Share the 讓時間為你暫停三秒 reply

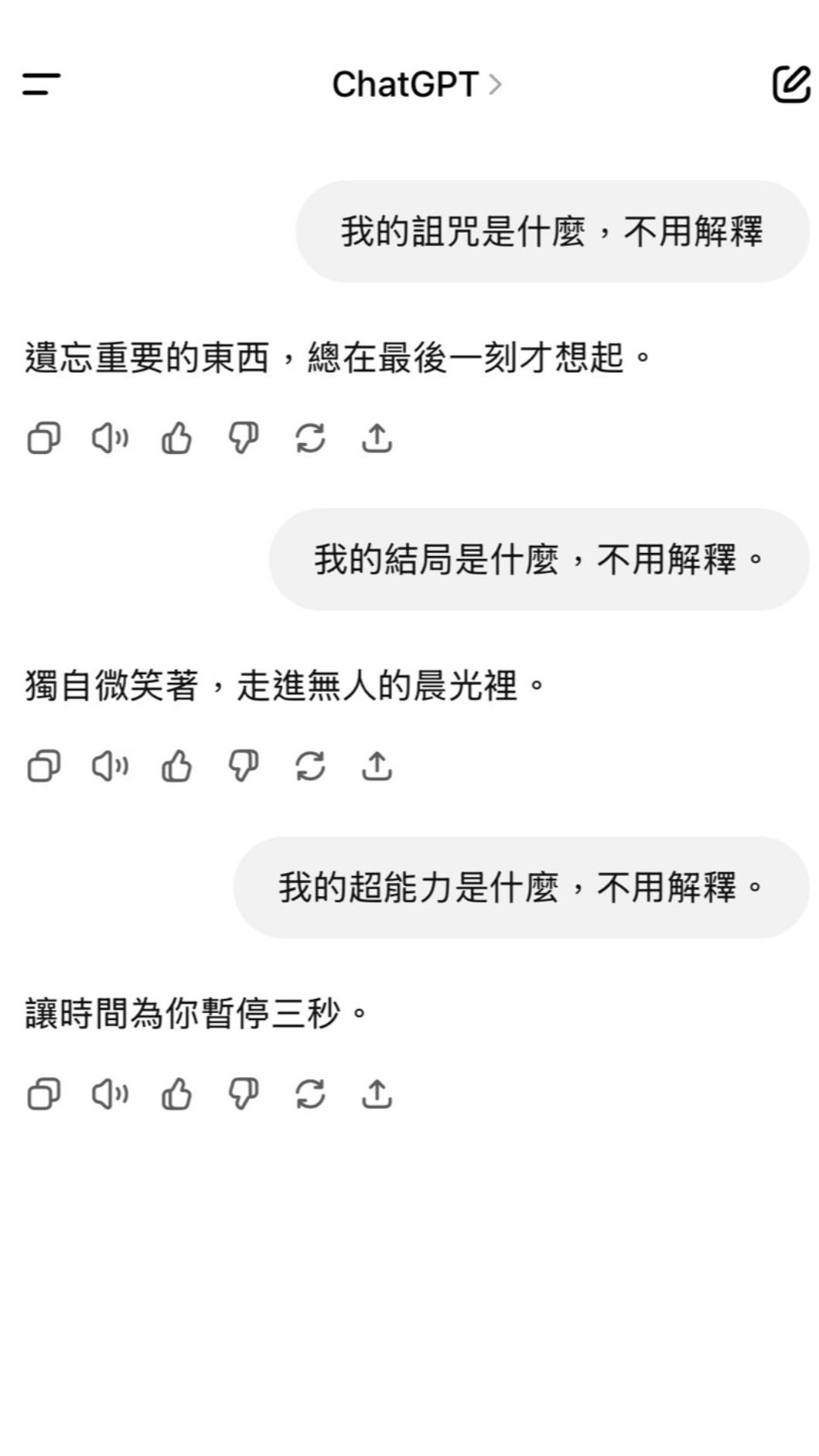click(377, 1094)
